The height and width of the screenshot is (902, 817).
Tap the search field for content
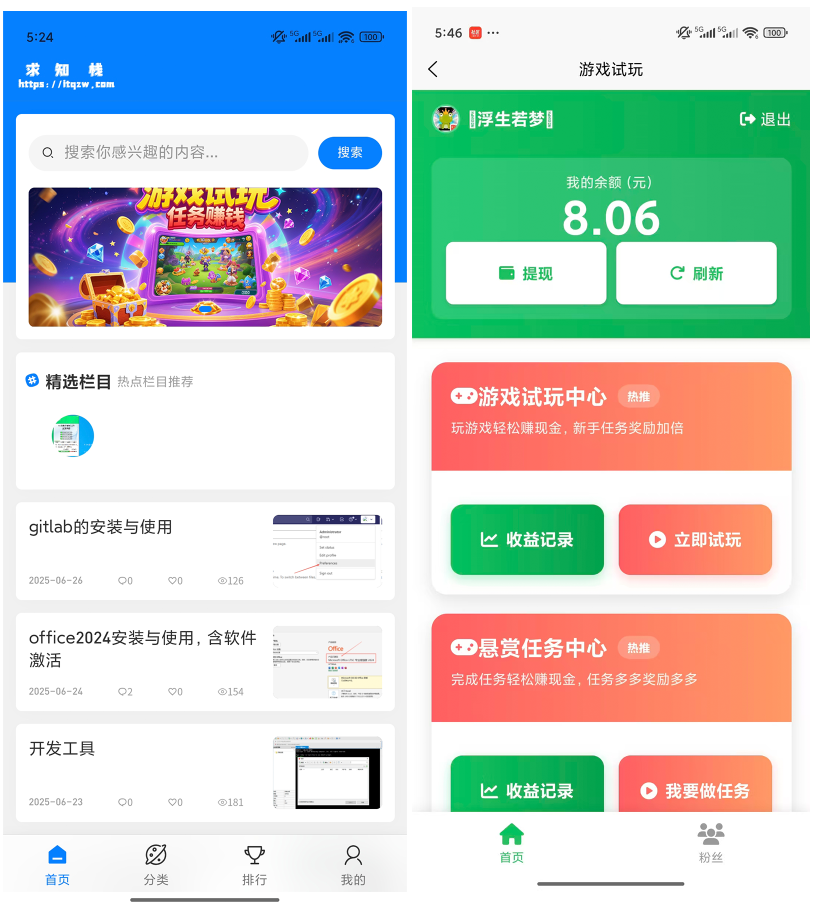point(170,153)
